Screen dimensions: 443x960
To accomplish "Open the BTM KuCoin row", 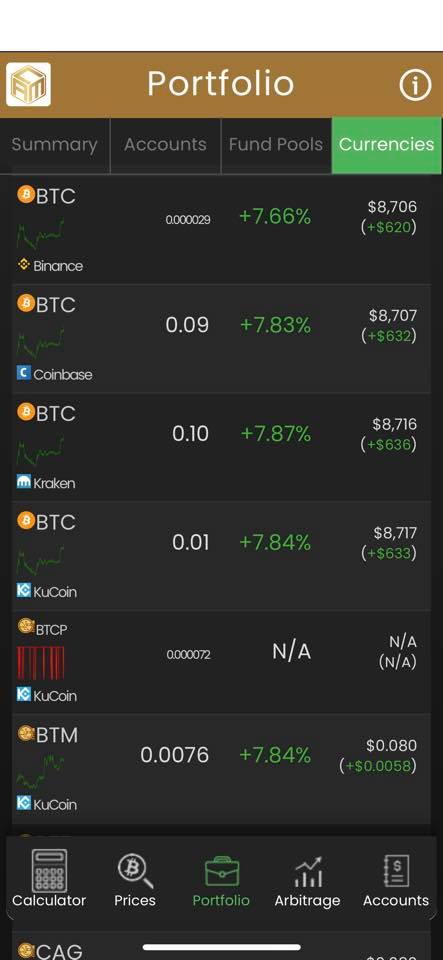I will (x=222, y=768).
